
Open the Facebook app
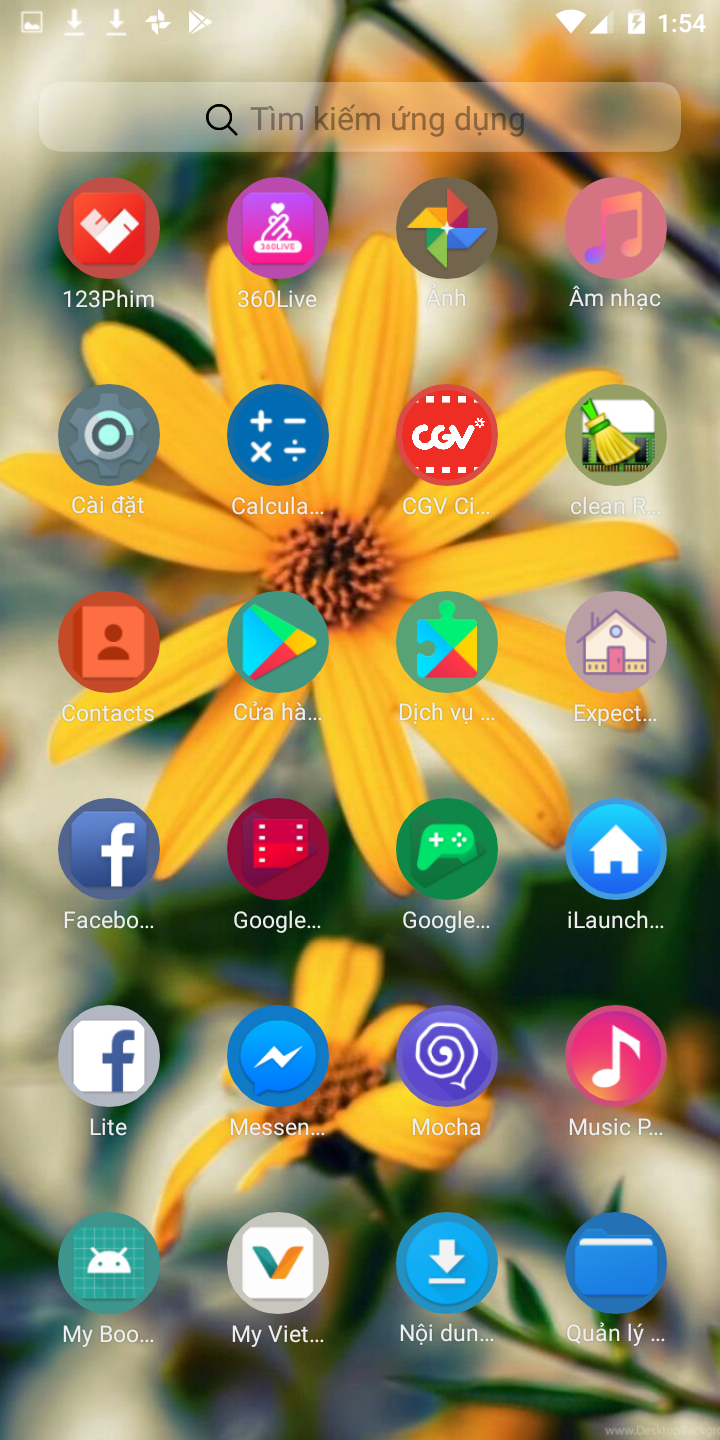pos(109,850)
